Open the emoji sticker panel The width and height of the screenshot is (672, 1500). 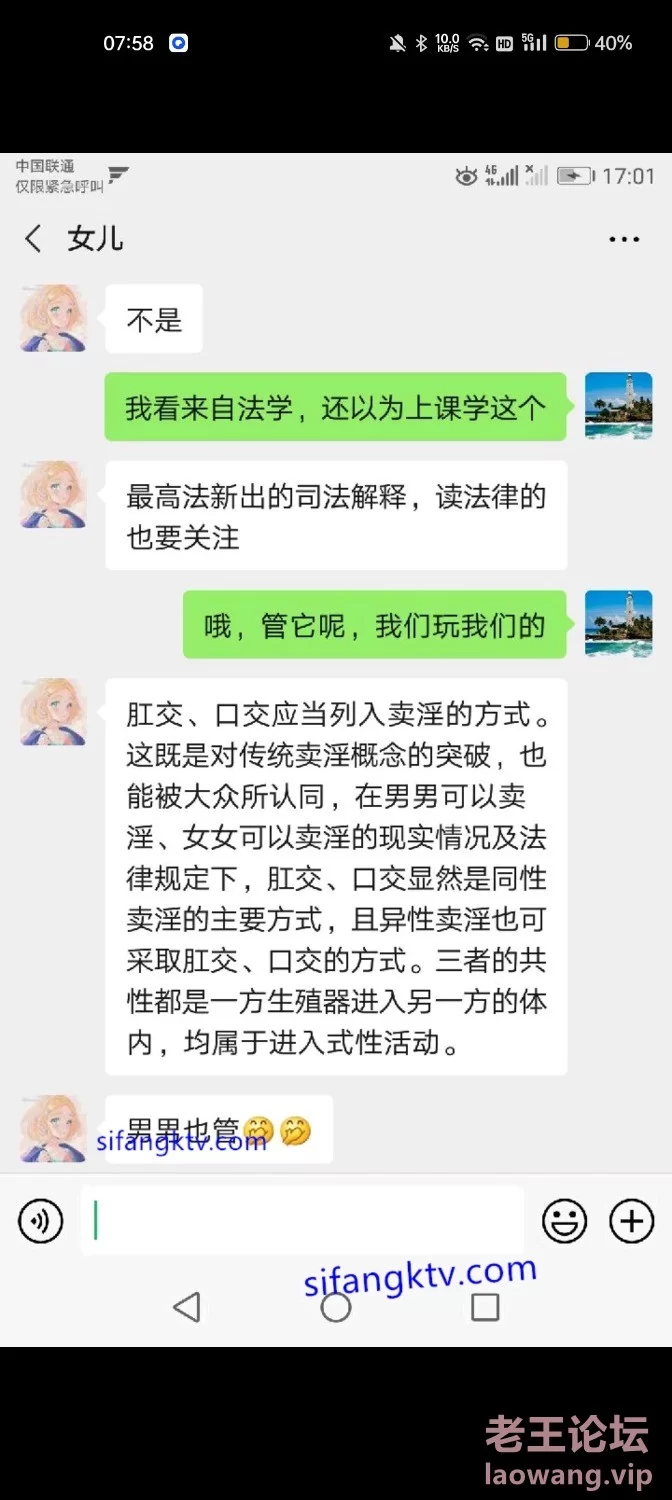(x=564, y=1221)
